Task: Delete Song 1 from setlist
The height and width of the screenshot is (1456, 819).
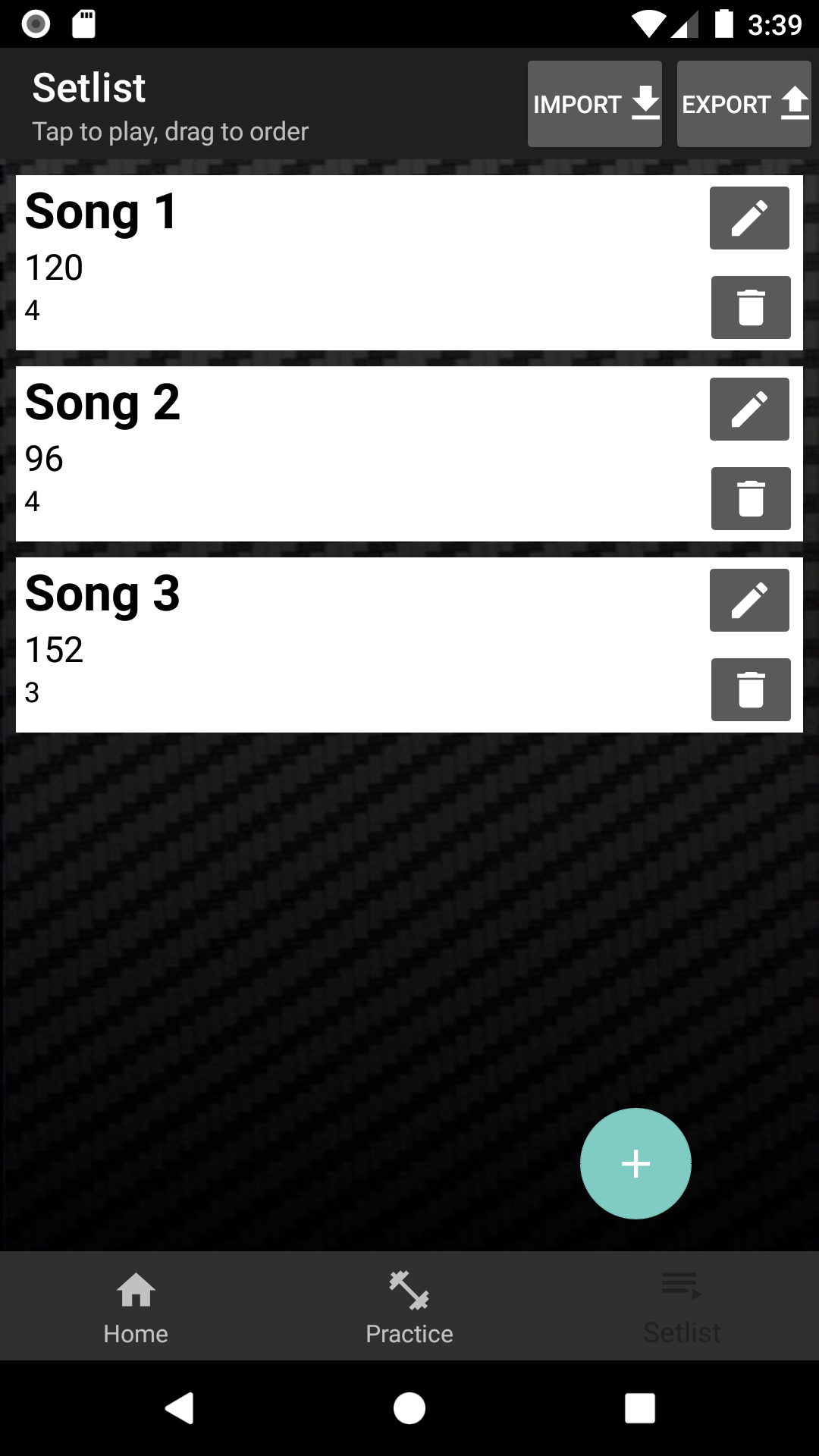Action: [x=750, y=307]
